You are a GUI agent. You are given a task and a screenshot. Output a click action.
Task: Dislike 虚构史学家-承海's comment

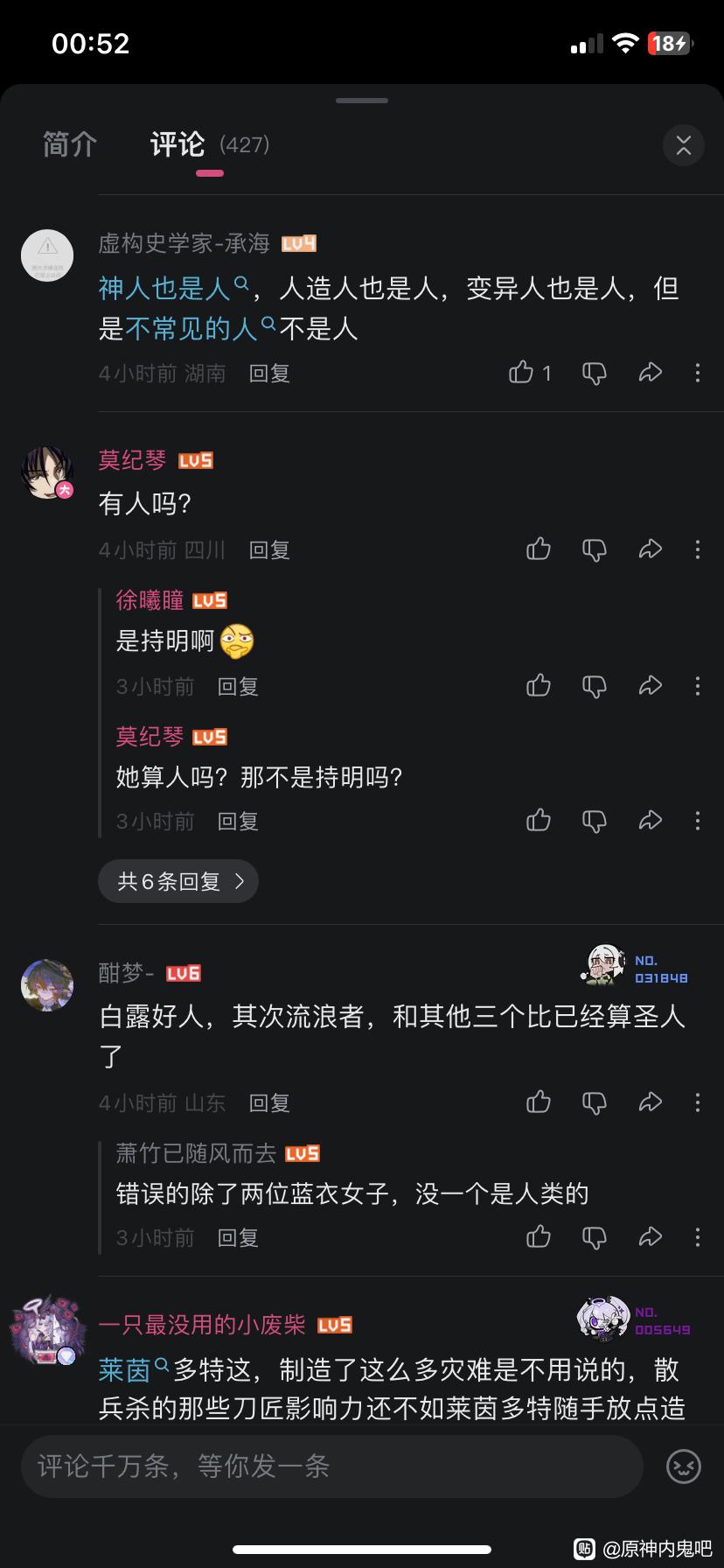[595, 374]
